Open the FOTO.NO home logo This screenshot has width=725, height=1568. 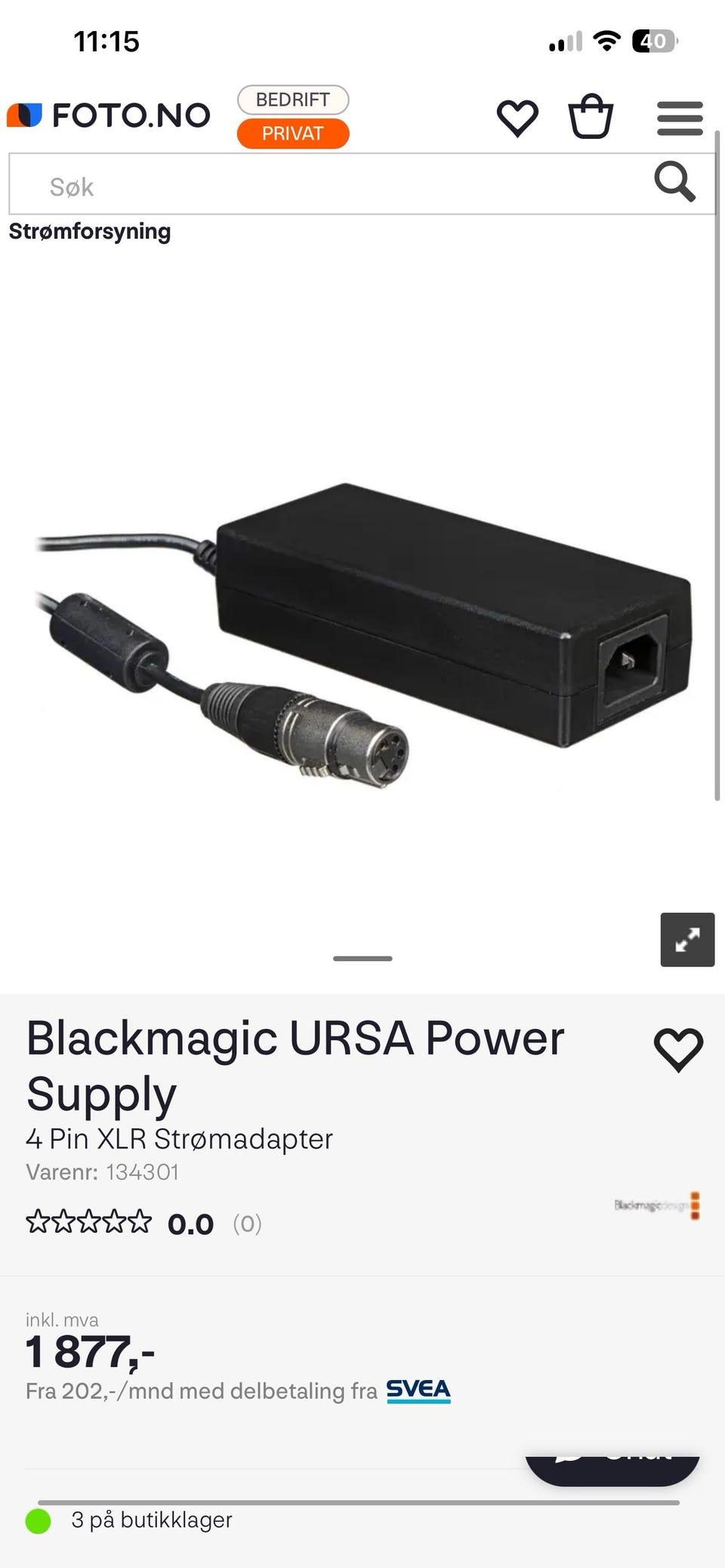point(109,116)
